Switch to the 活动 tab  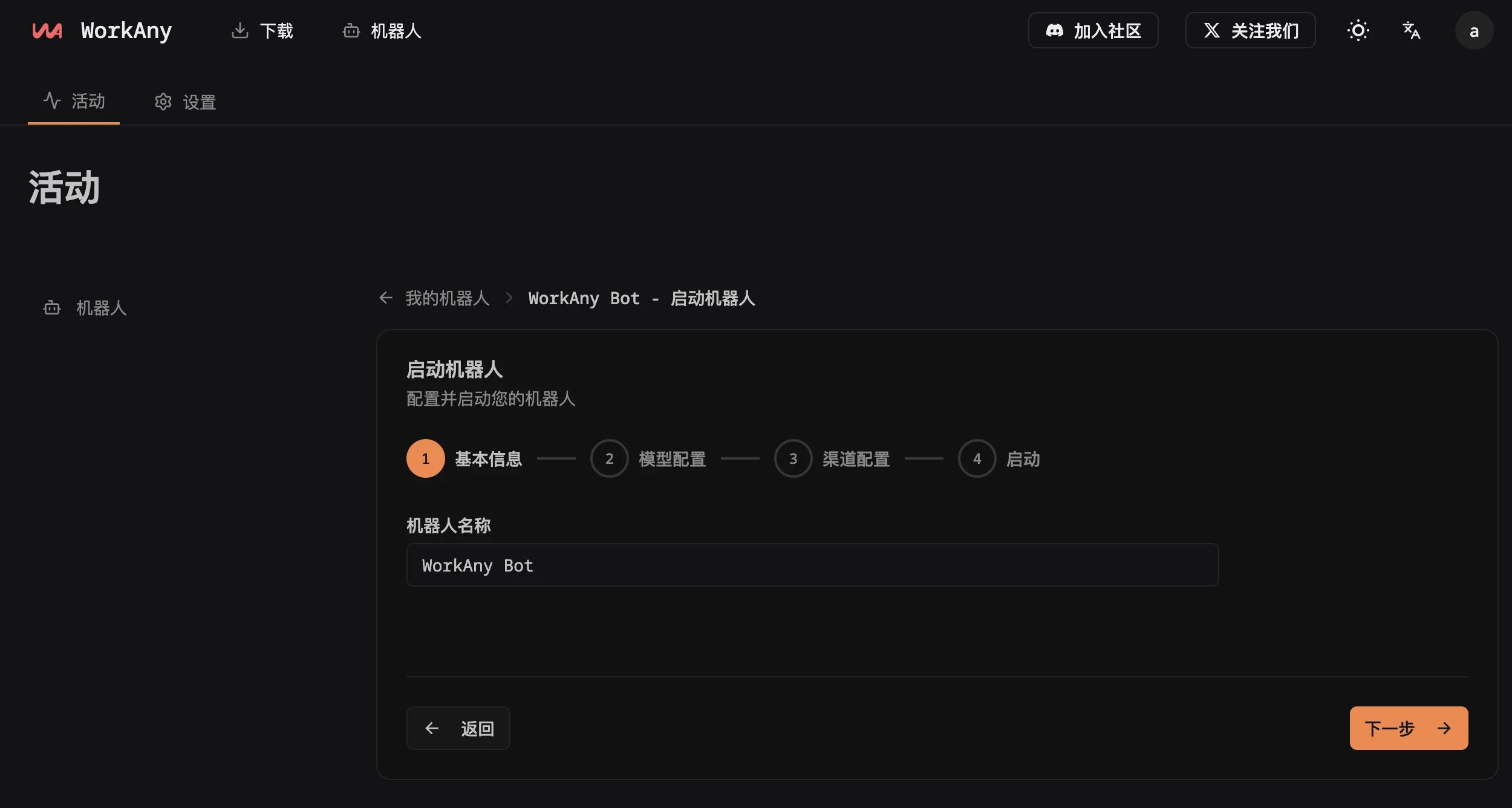click(x=74, y=101)
